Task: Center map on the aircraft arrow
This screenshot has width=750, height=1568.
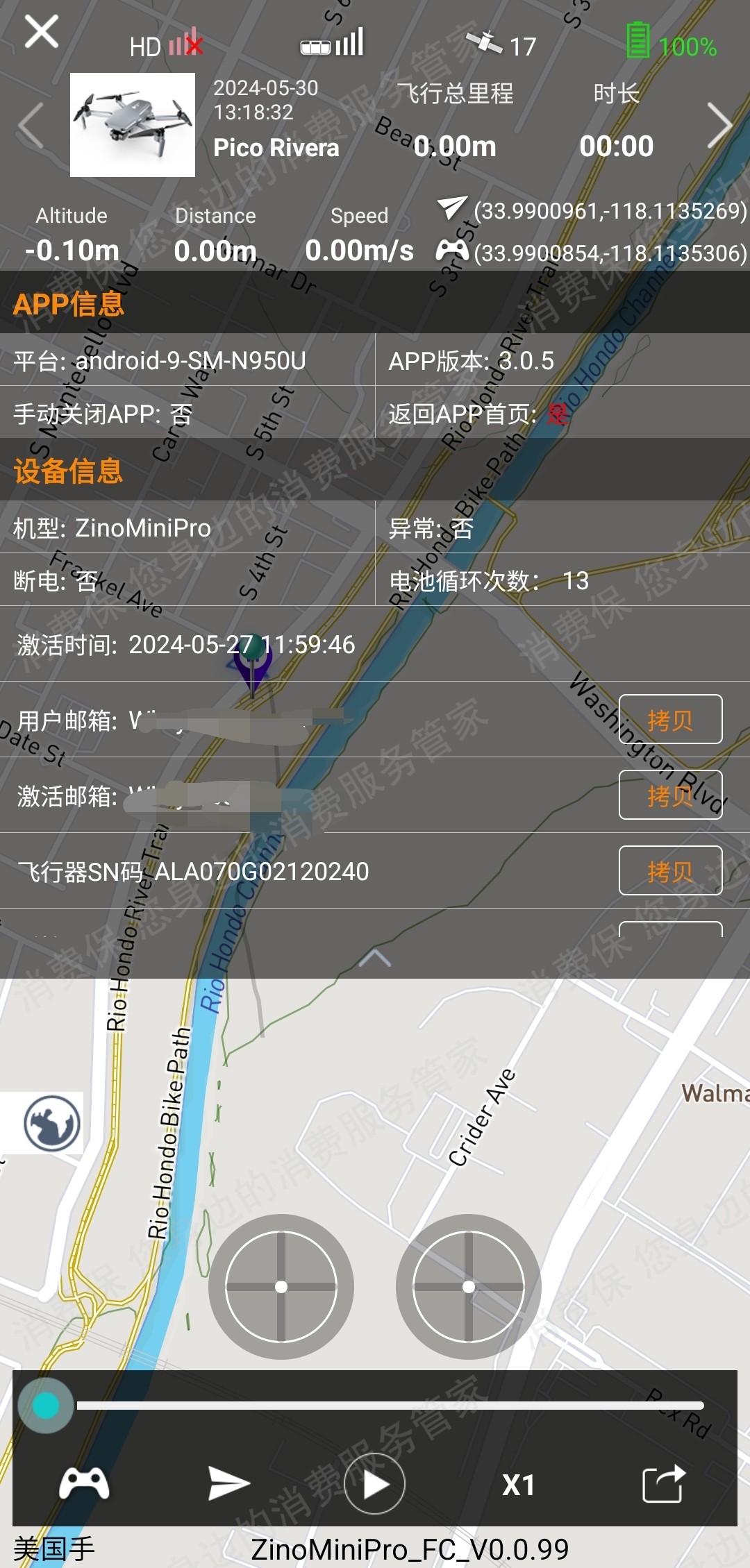Action: pos(228,1484)
